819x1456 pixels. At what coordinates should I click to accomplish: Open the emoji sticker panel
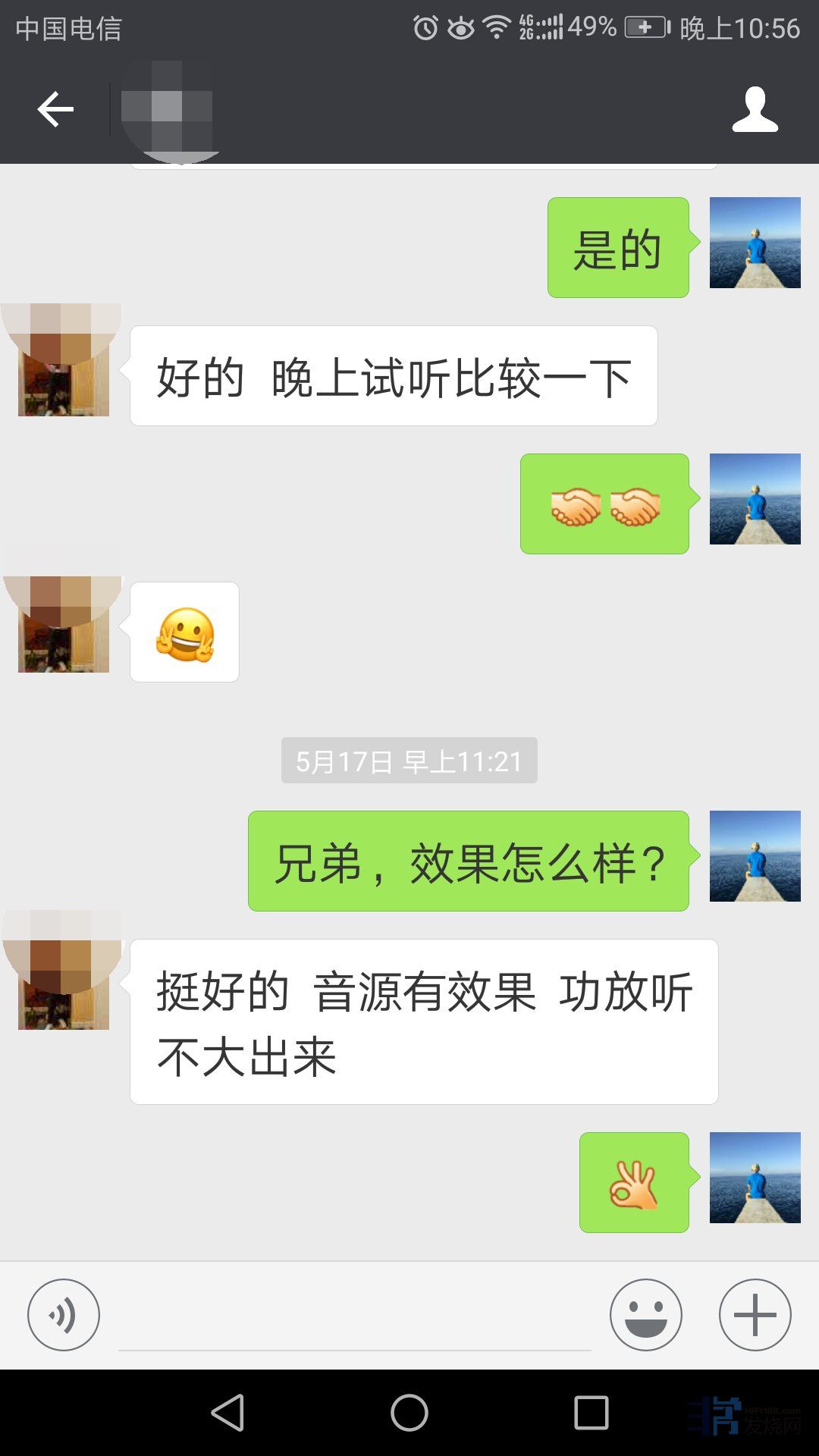(x=646, y=1314)
